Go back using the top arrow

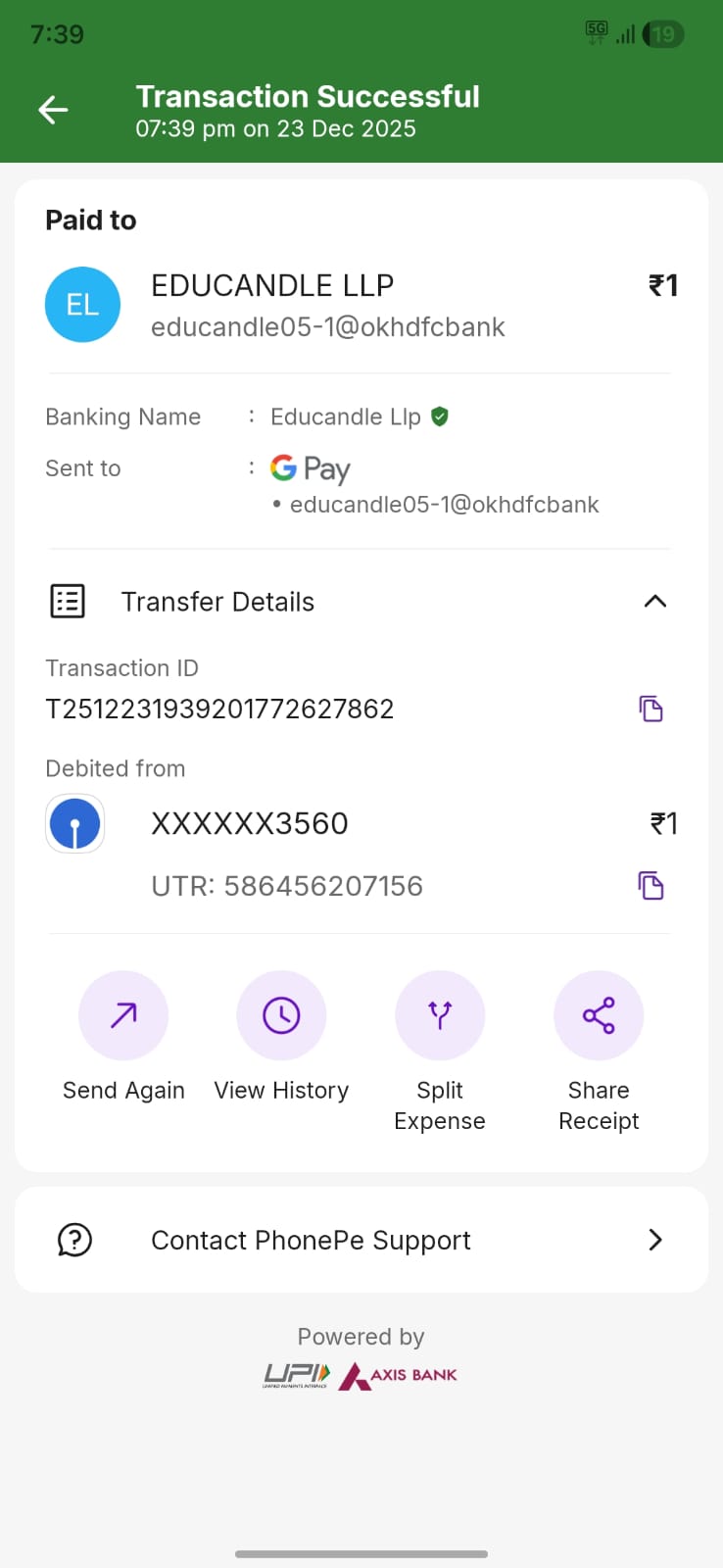point(53,110)
